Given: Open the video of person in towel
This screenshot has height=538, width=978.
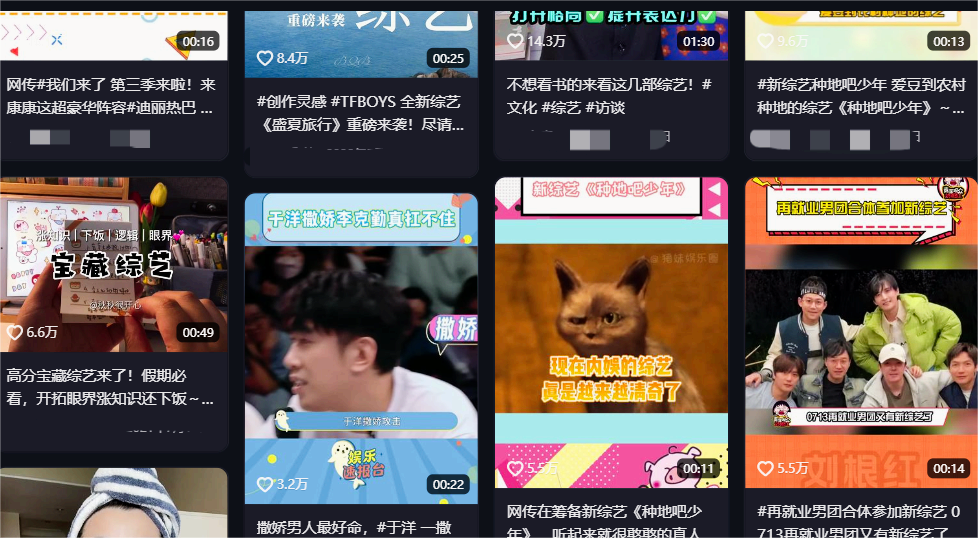Looking at the screenshot, I should pyautogui.click(x=113, y=505).
